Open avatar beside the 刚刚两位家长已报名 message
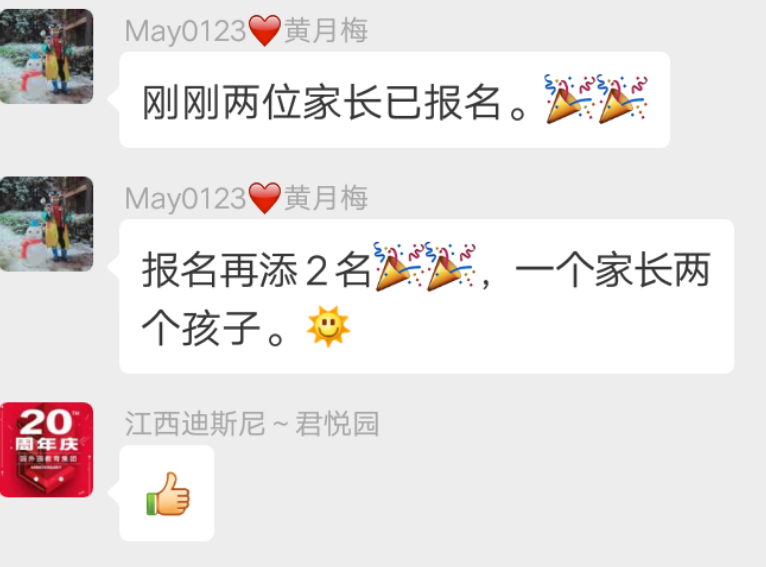 47,57
